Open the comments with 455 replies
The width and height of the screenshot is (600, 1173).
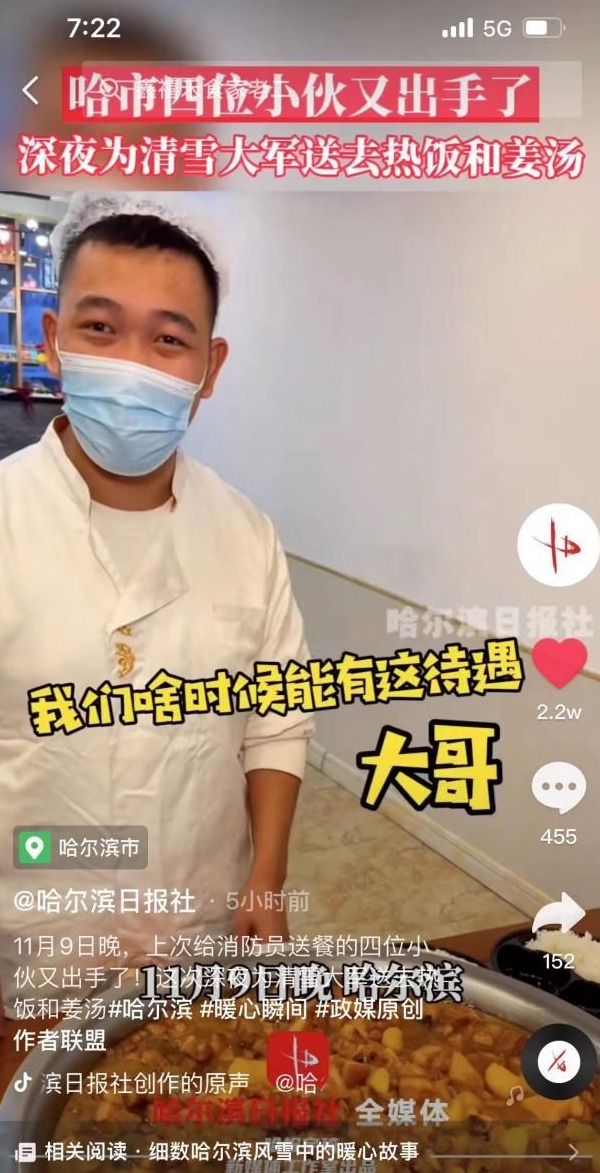pyautogui.click(x=558, y=788)
